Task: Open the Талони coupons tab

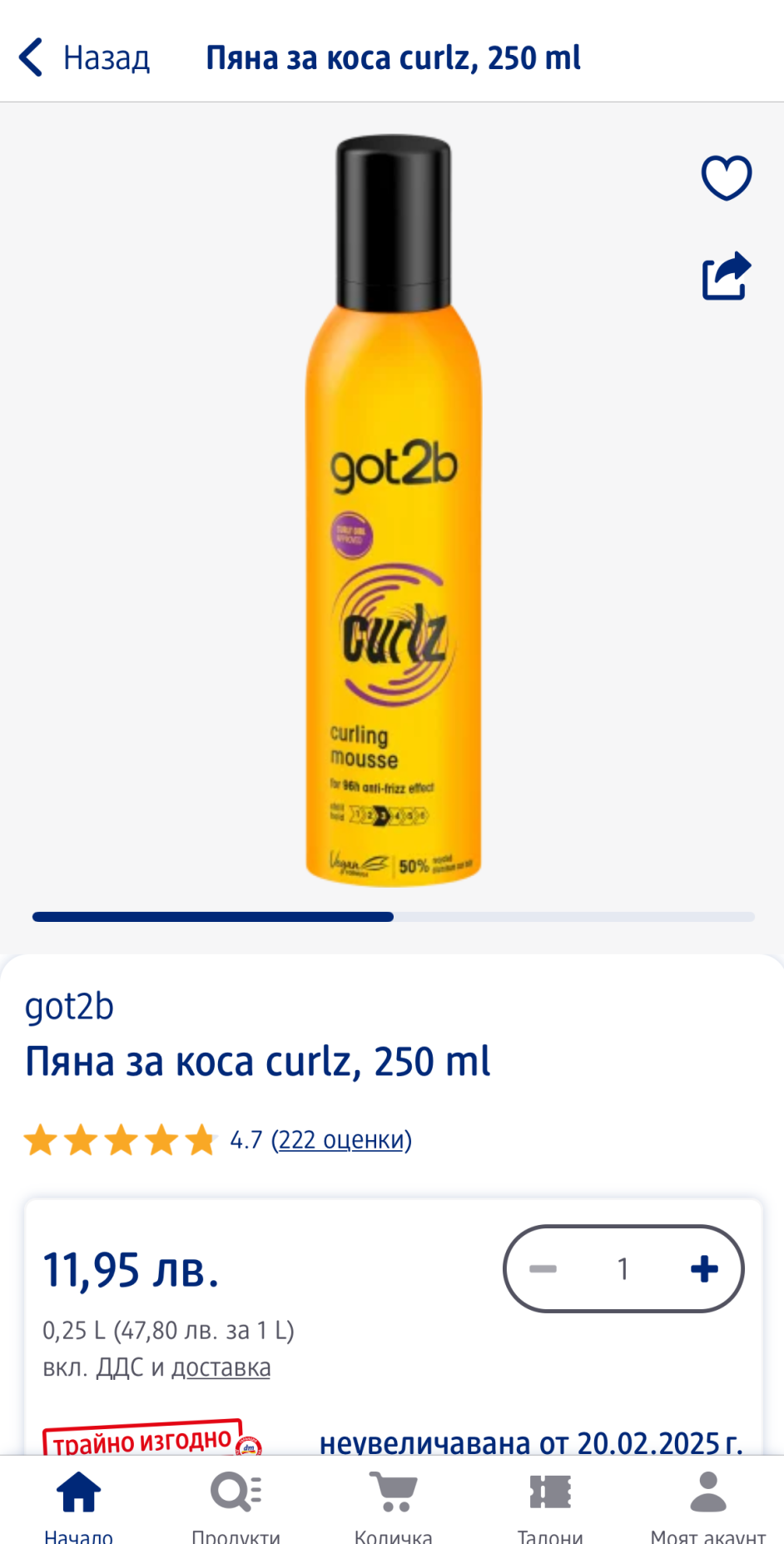Action: coord(550,1503)
